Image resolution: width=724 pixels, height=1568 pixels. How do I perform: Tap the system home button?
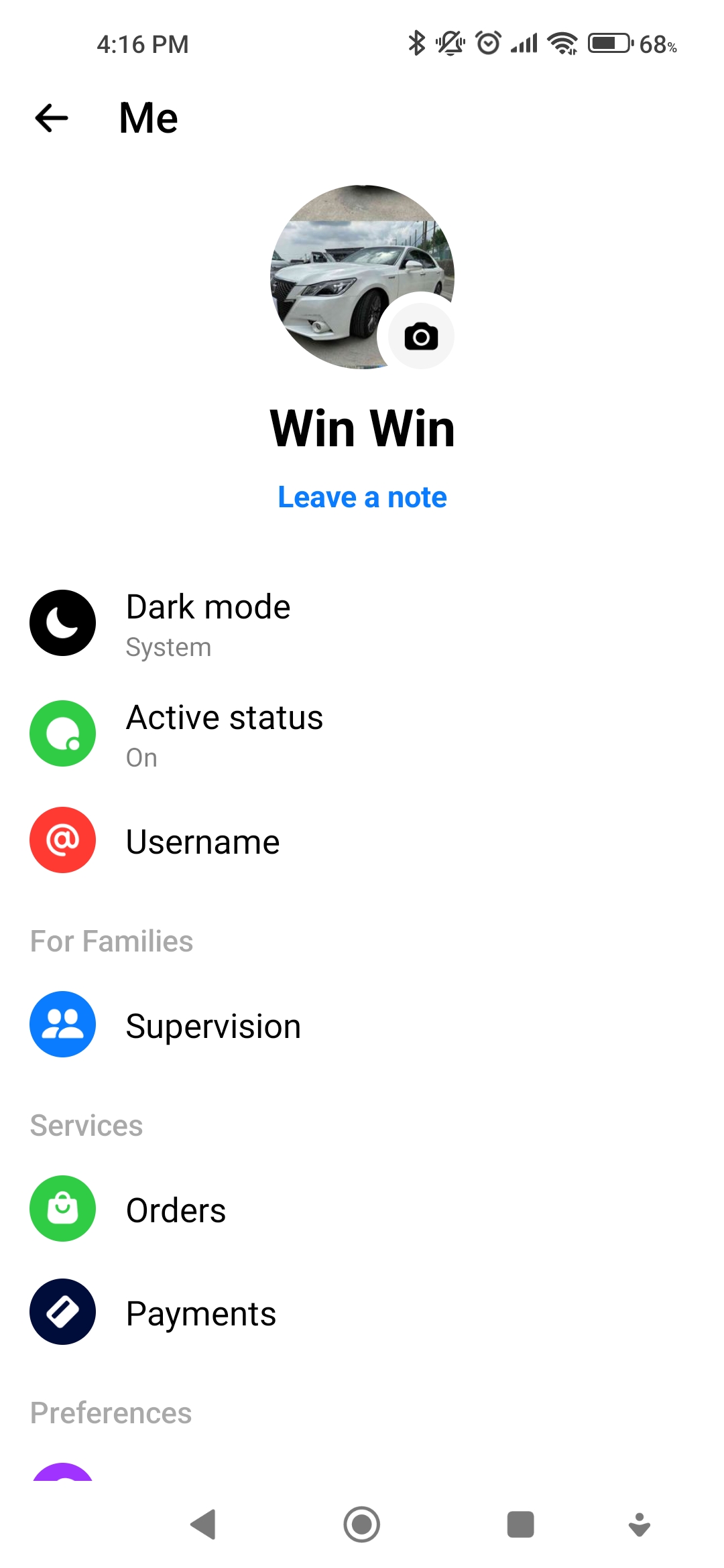click(362, 1525)
